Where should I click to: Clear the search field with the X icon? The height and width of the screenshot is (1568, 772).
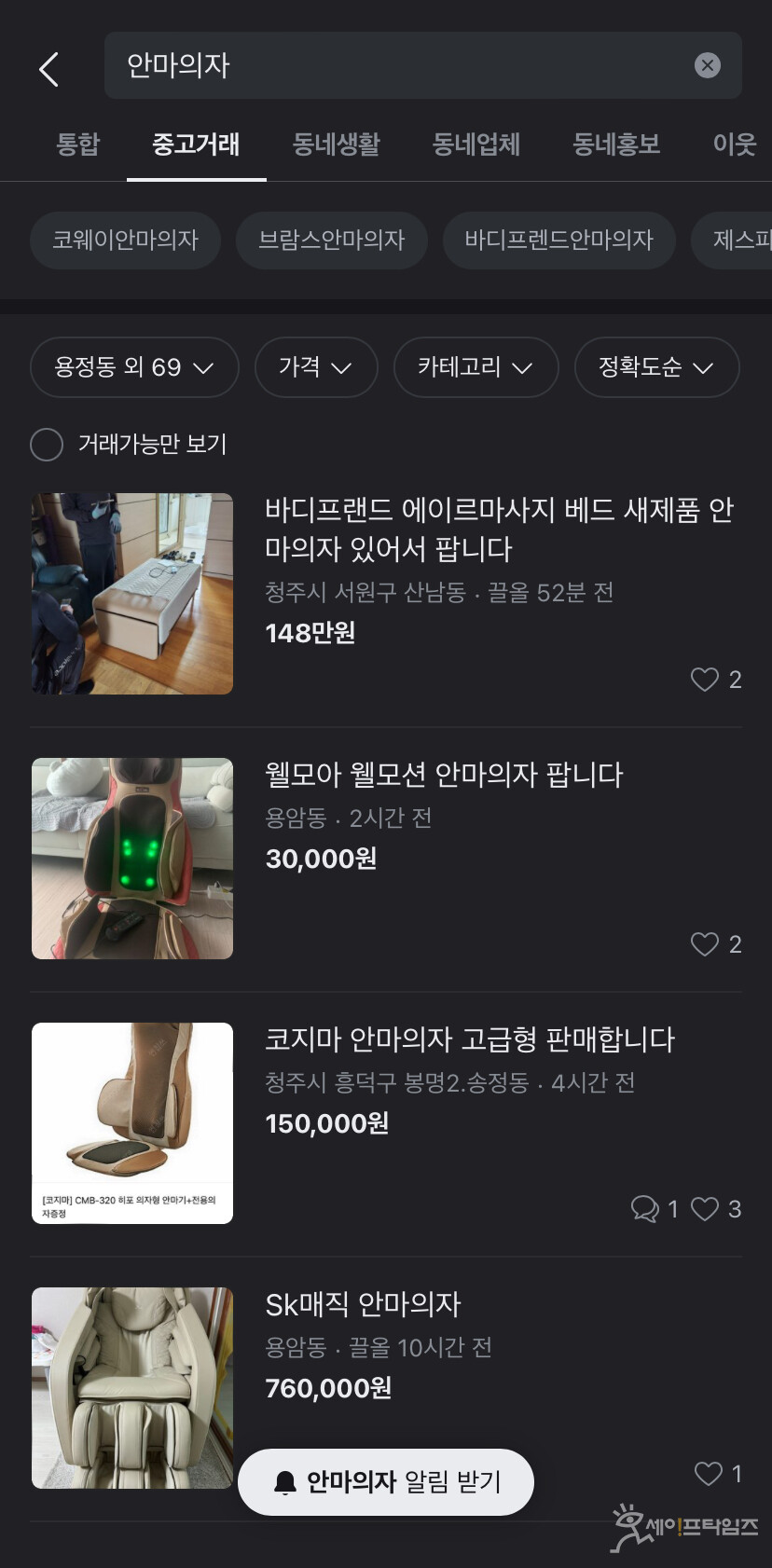coord(708,65)
